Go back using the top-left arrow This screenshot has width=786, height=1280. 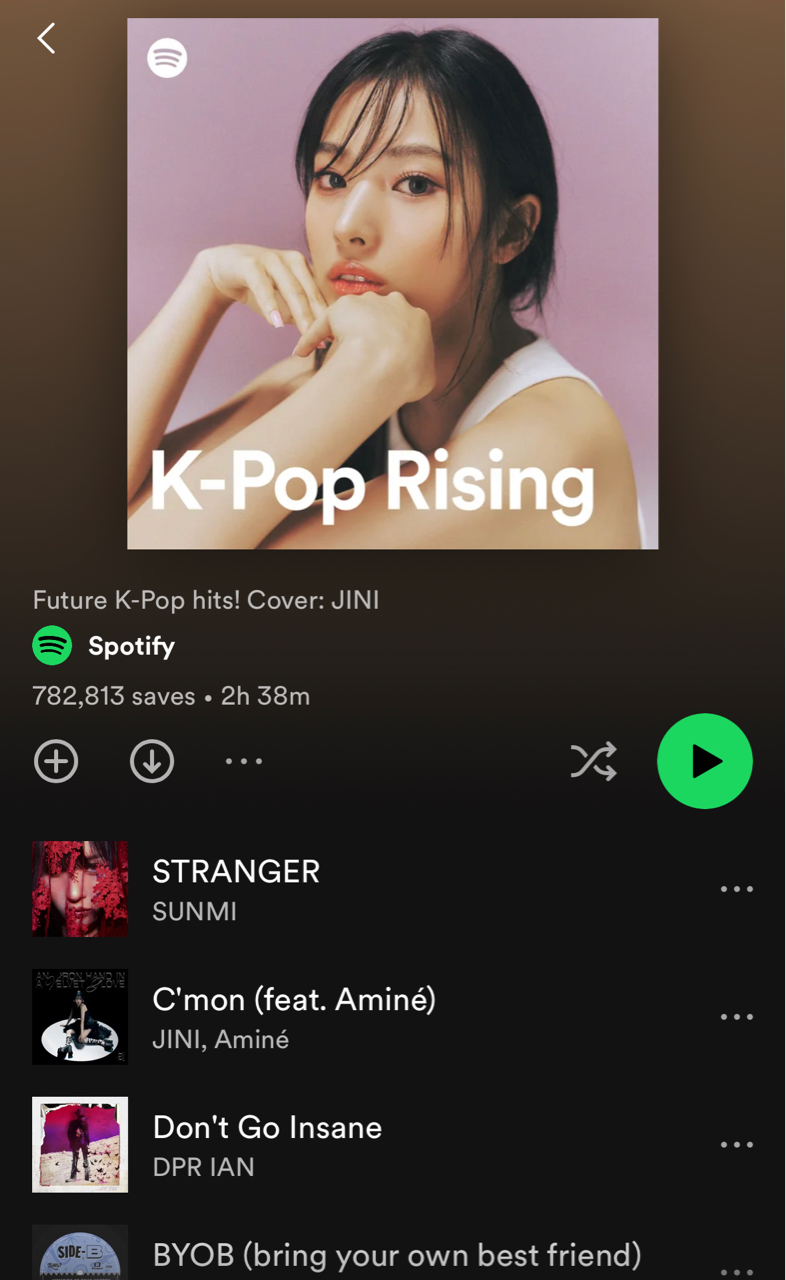46,39
